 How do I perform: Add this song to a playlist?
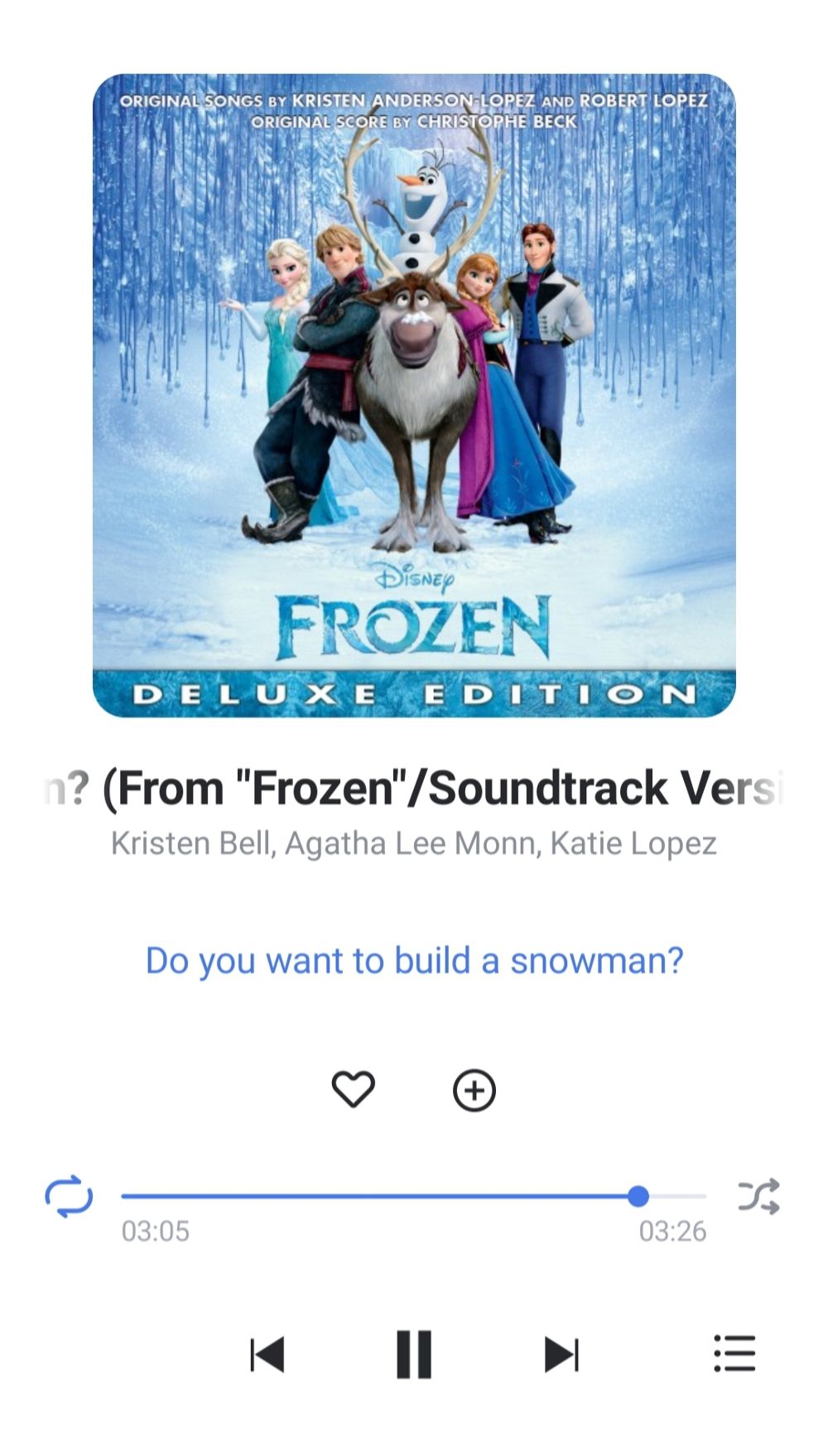point(474,1090)
